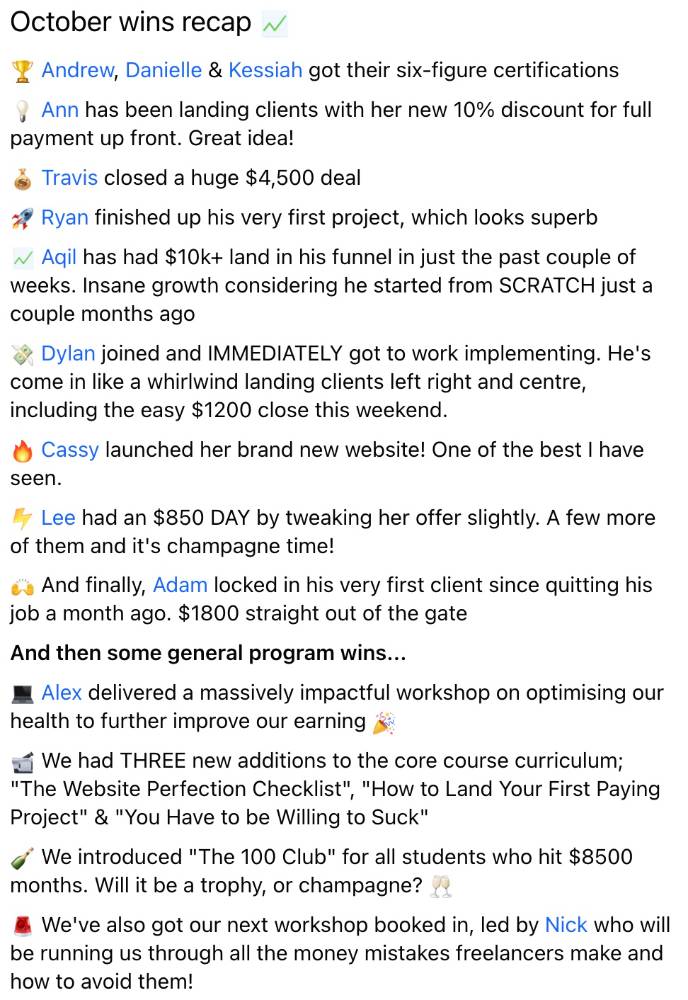View Ryan's tagged profile
The height and width of the screenshot is (1000, 688).
(x=64, y=218)
